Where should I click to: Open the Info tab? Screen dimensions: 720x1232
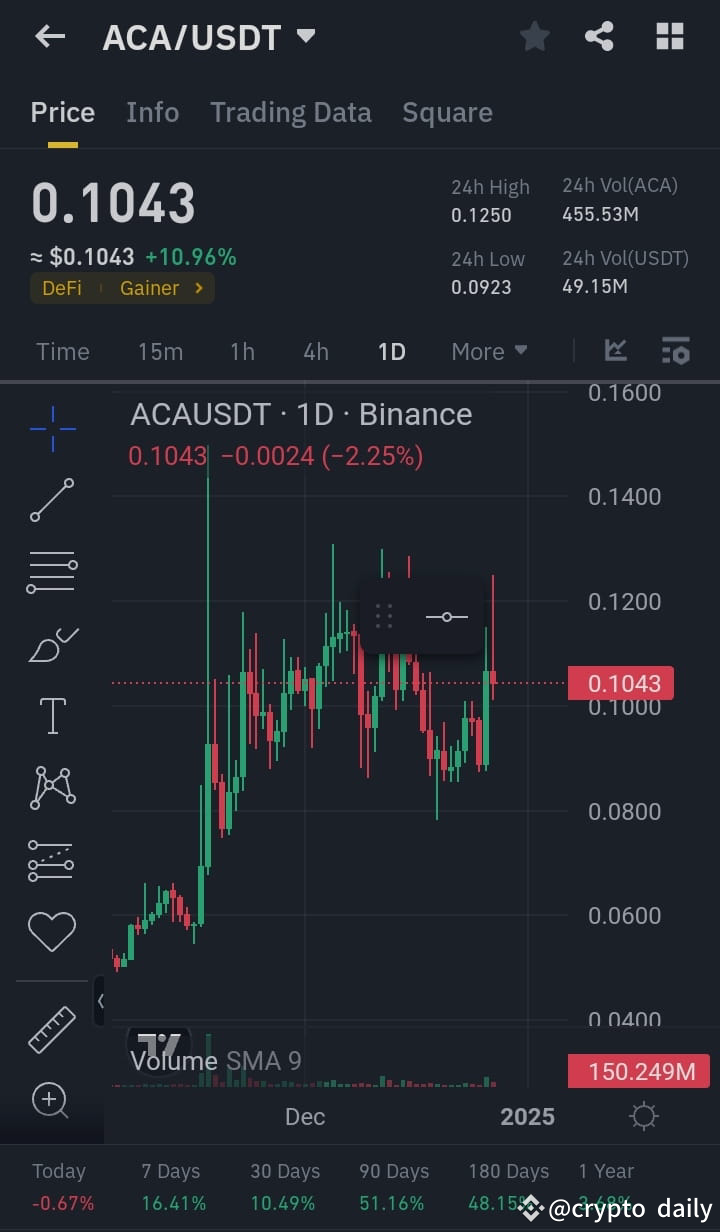(152, 112)
